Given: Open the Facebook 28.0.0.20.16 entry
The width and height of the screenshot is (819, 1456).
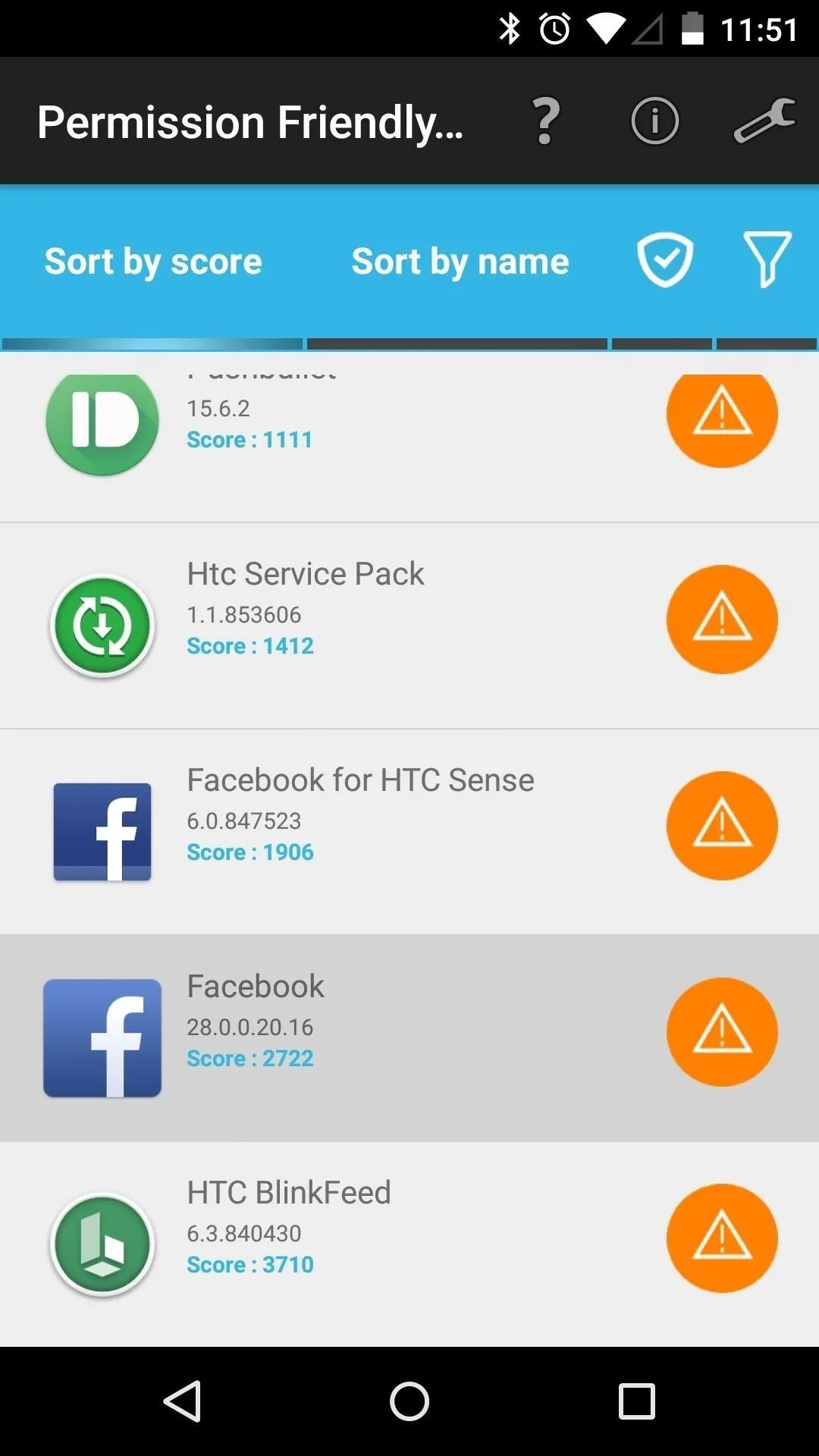Looking at the screenshot, I should (409, 1038).
